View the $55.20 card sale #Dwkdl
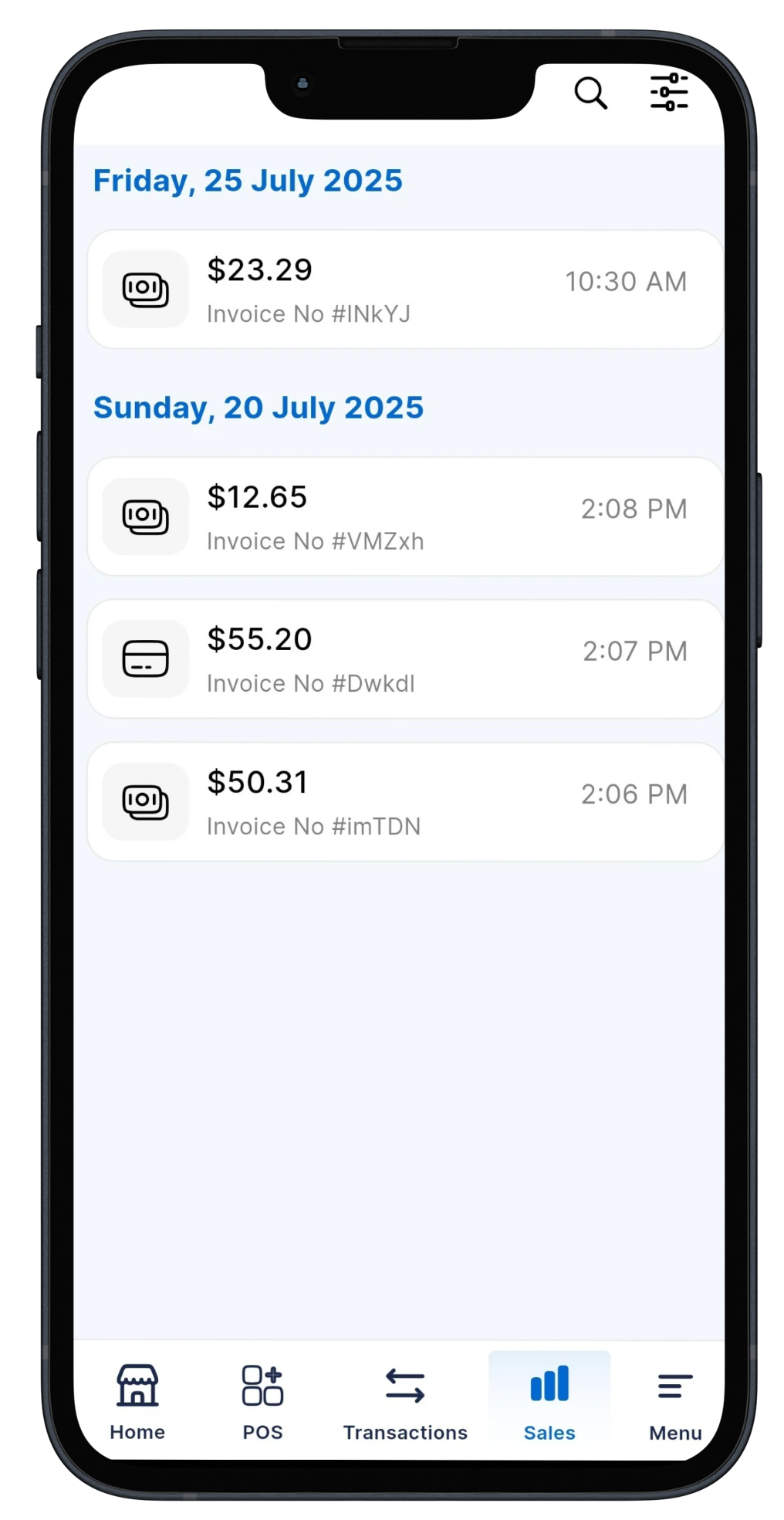 (405, 659)
